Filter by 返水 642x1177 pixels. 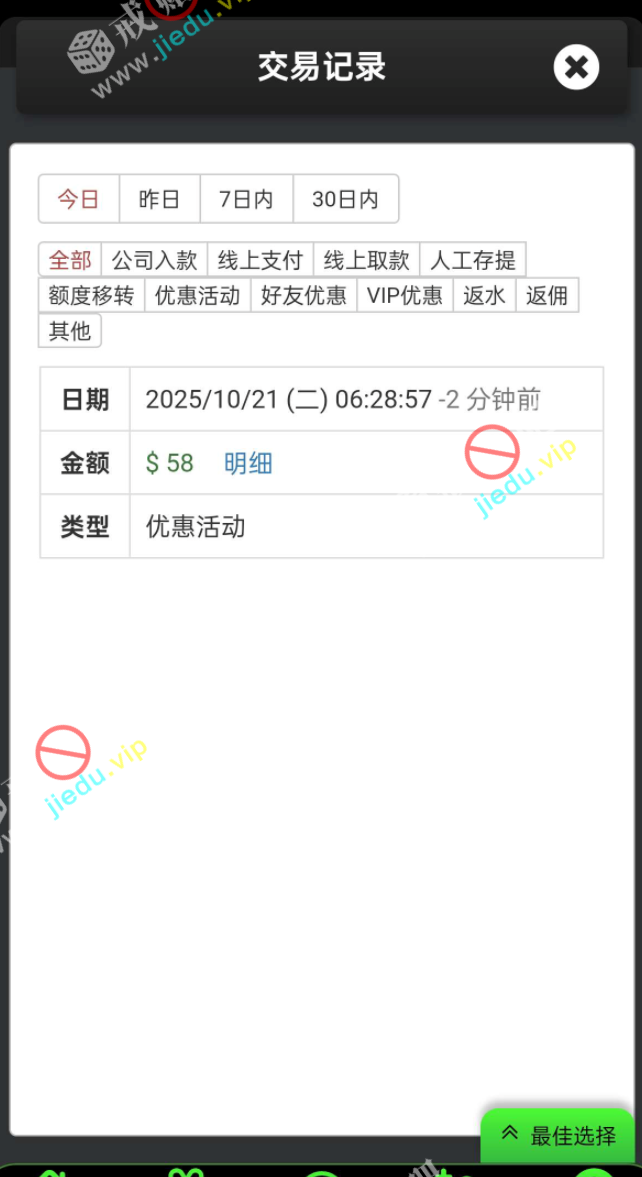[484, 295]
